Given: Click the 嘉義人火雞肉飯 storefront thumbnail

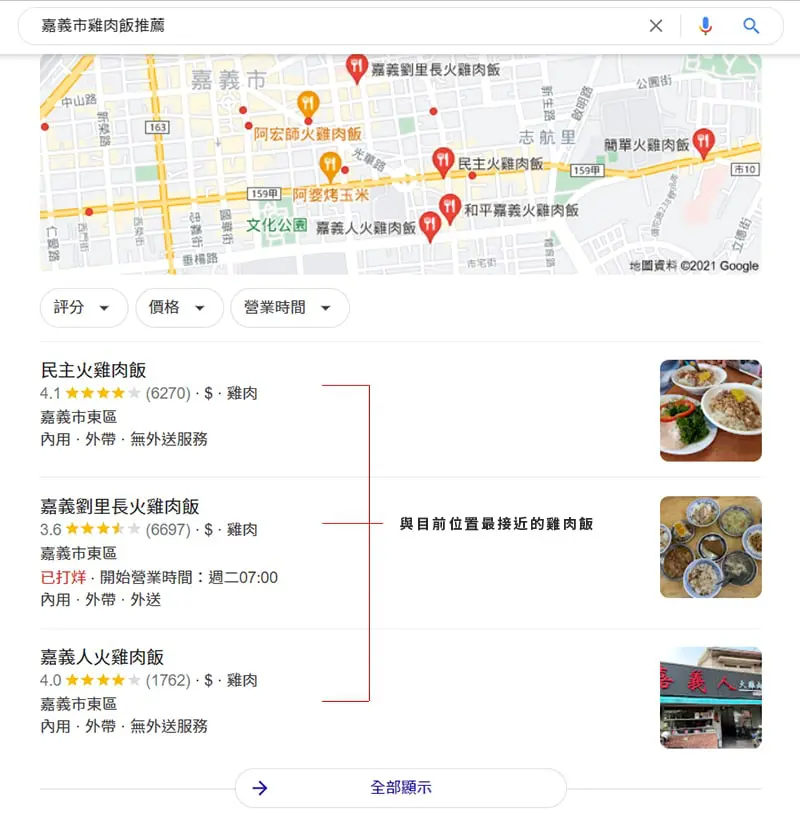Looking at the screenshot, I should [x=710, y=696].
